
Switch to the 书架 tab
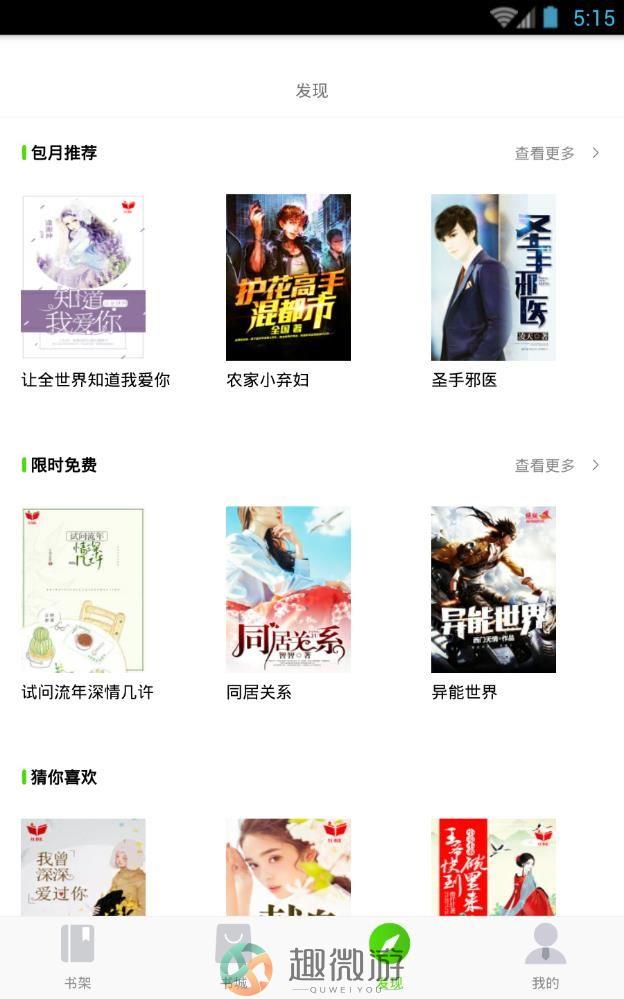point(78,957)
